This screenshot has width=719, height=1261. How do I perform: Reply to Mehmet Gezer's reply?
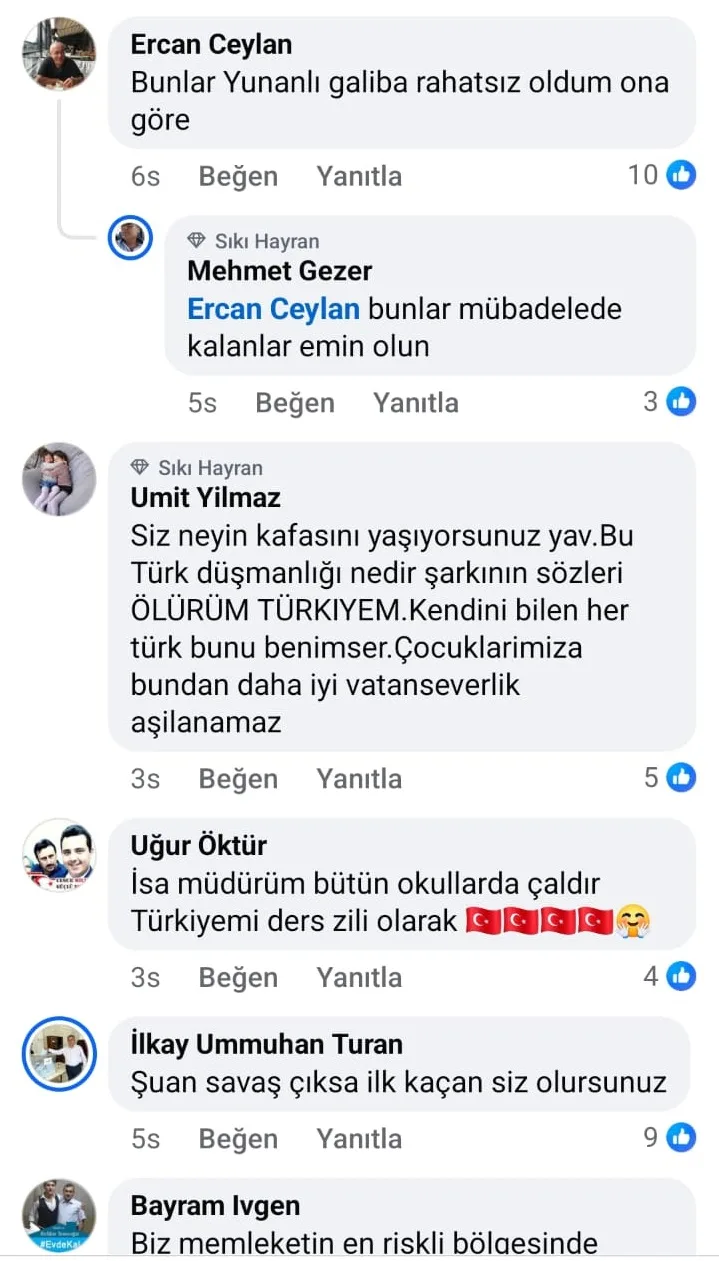416,403
